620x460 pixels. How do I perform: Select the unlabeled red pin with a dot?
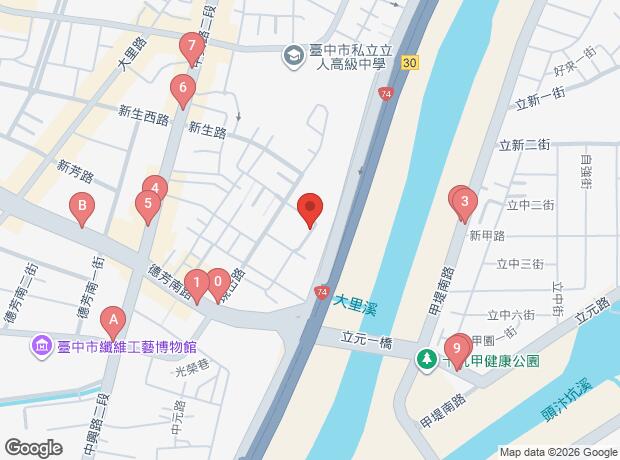click(310, 209)
